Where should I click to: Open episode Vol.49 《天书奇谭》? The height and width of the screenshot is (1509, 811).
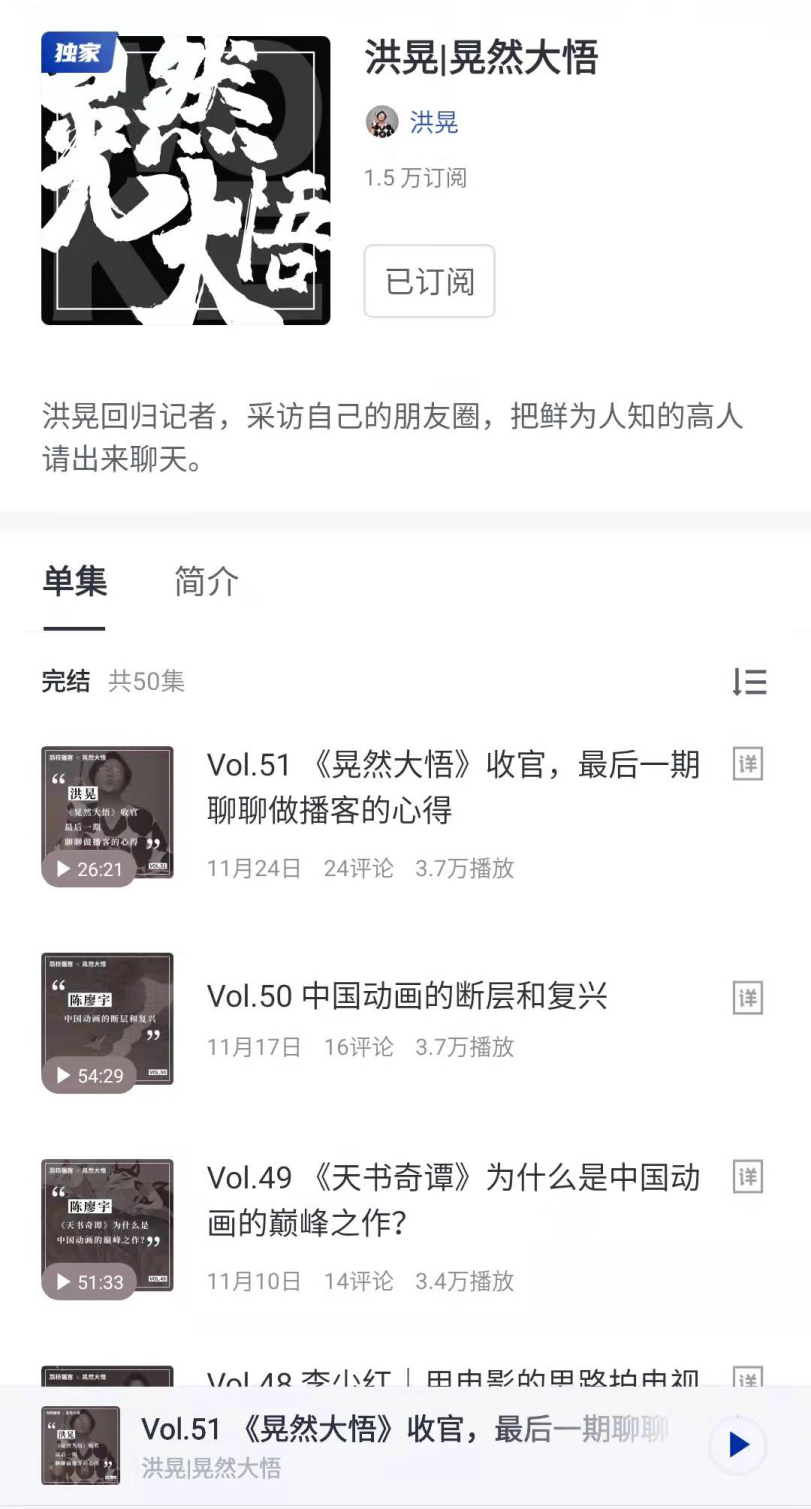point(452,1199)
